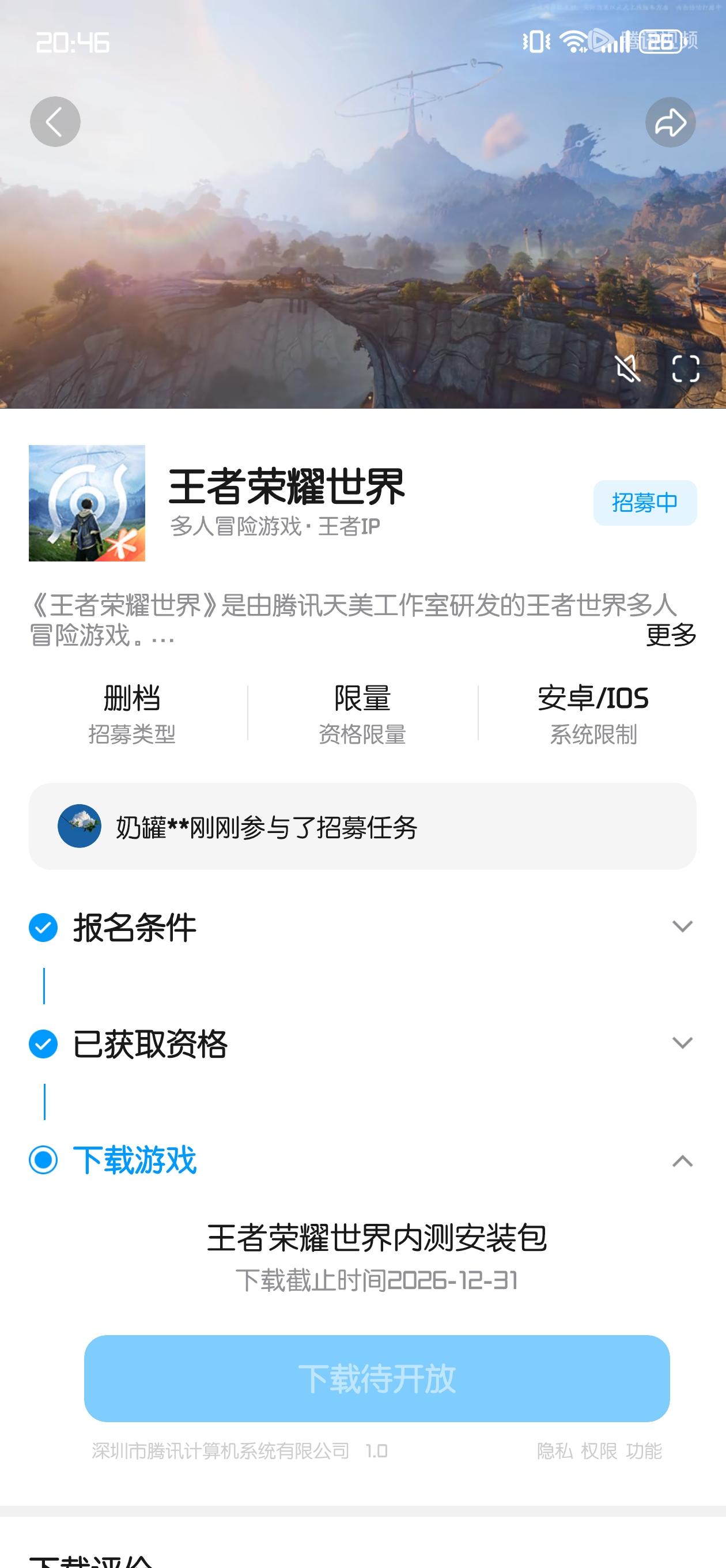Open the video in fullscreen
The height and width of the screenshot is (1568, 726).
point(685,368)
